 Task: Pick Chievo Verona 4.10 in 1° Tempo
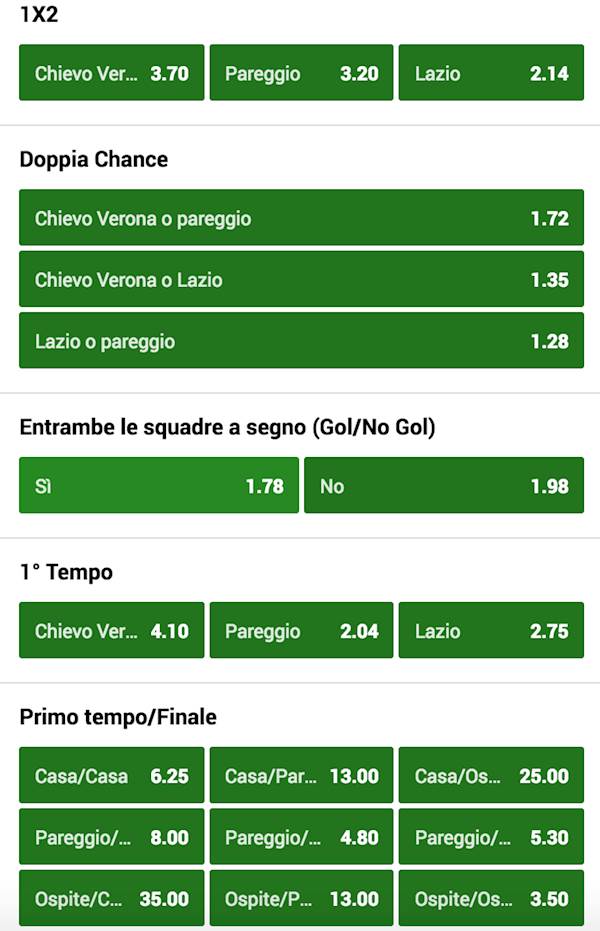111,631
